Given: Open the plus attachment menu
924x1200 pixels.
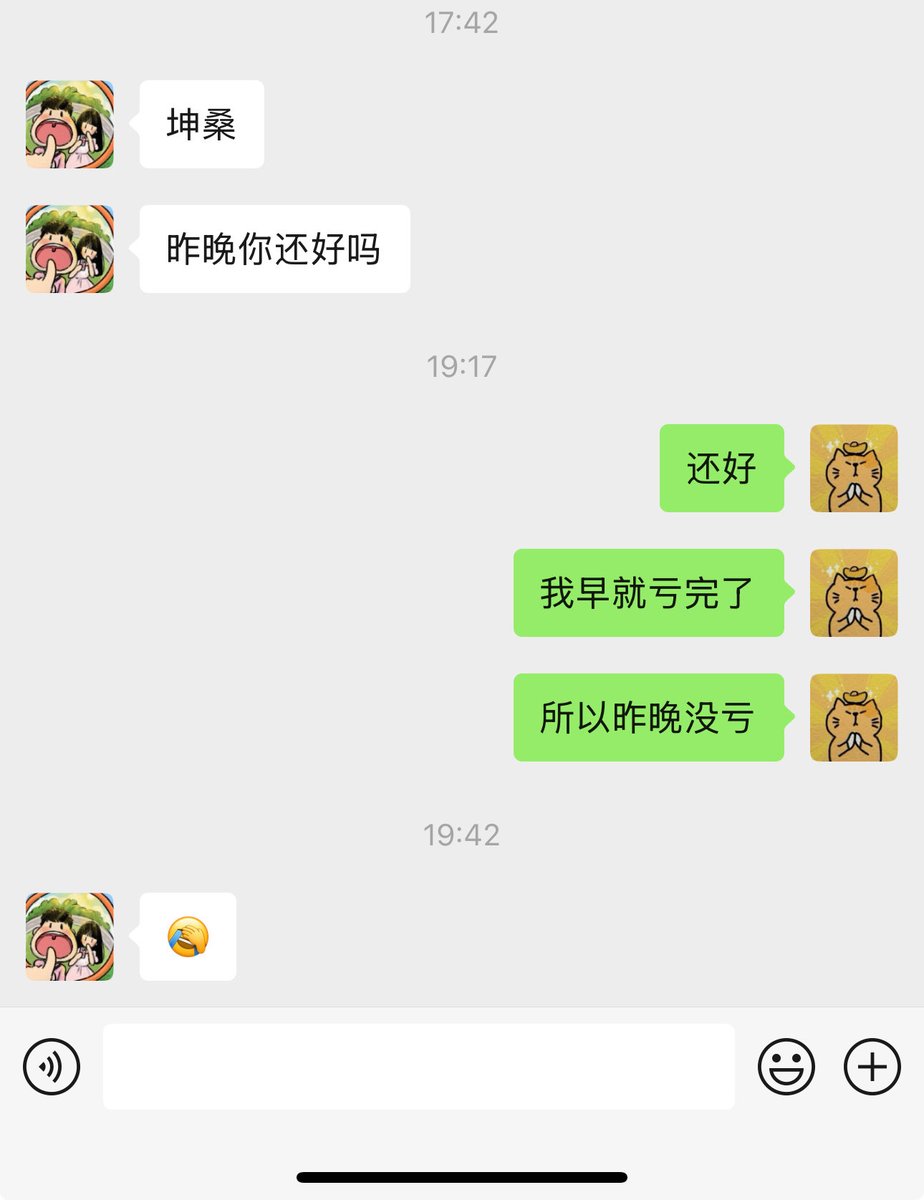Looking at the screenshot, I should (872, 1067).
